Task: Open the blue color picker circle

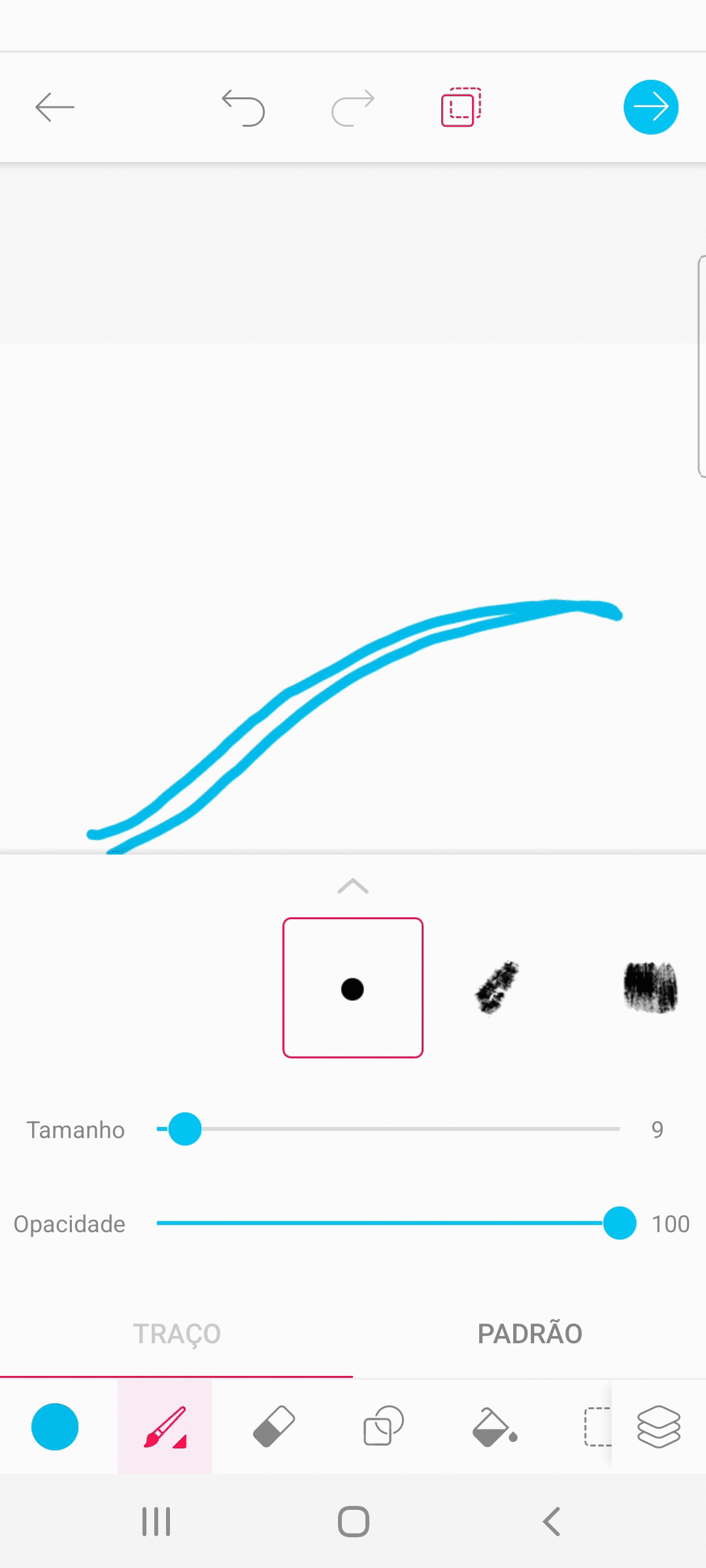Action: coord(55,1427)
